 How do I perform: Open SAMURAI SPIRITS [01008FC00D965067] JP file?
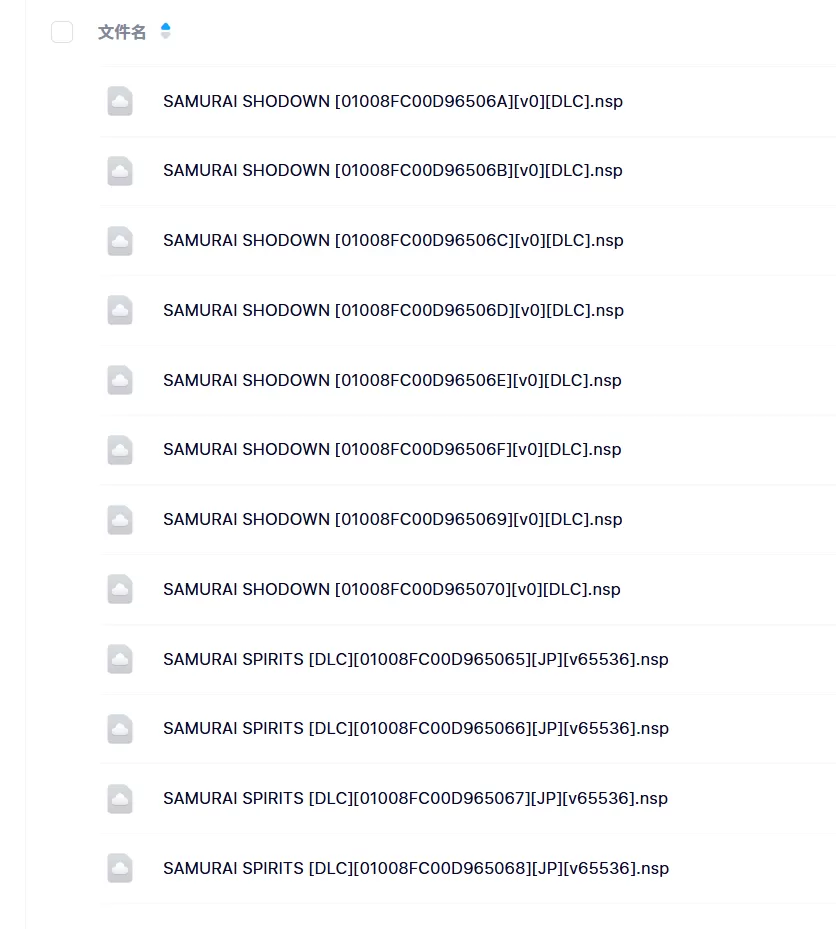pyautogui.click(x=415, y=798)
